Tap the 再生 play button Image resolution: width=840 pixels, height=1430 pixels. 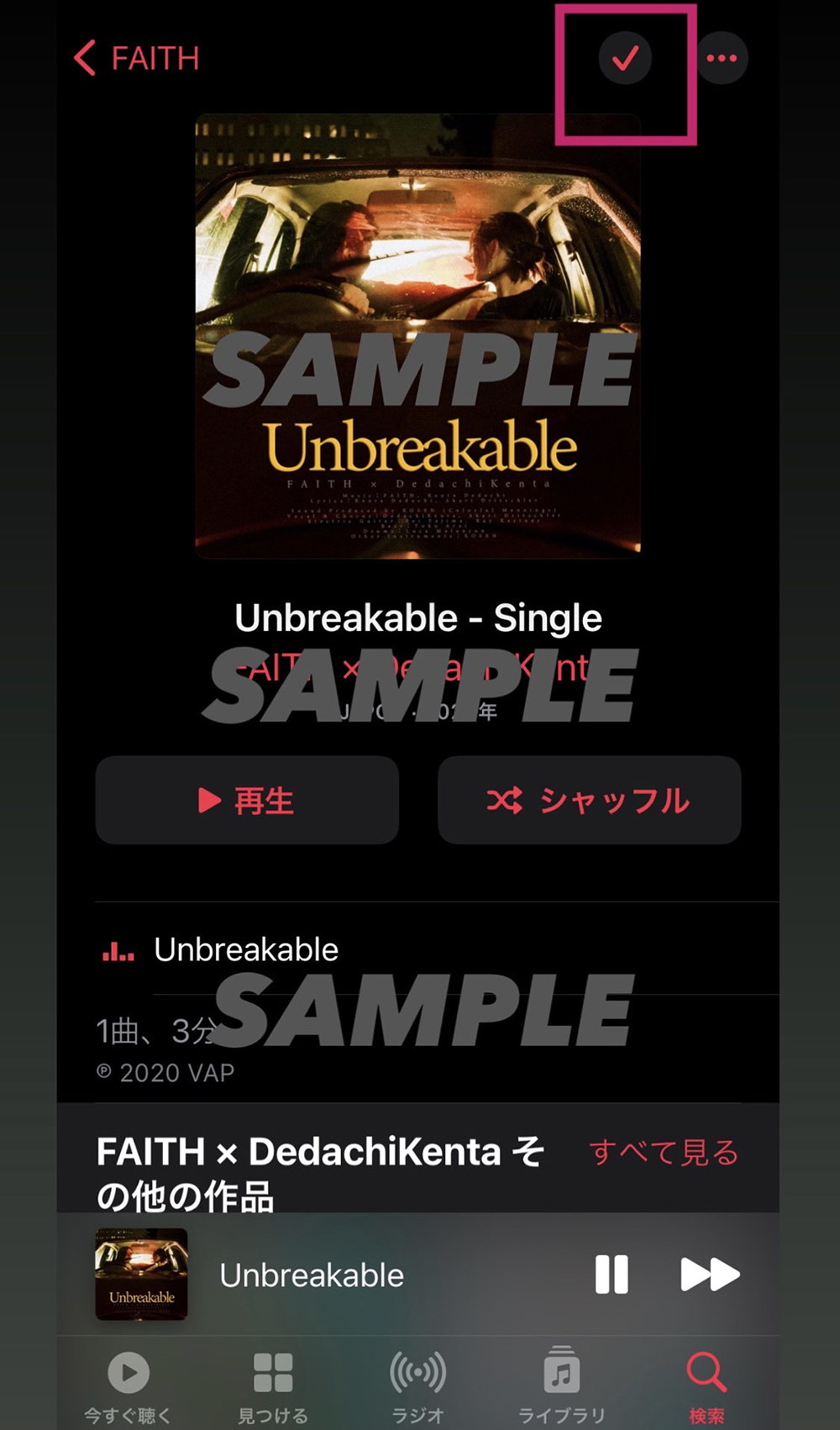247,800
